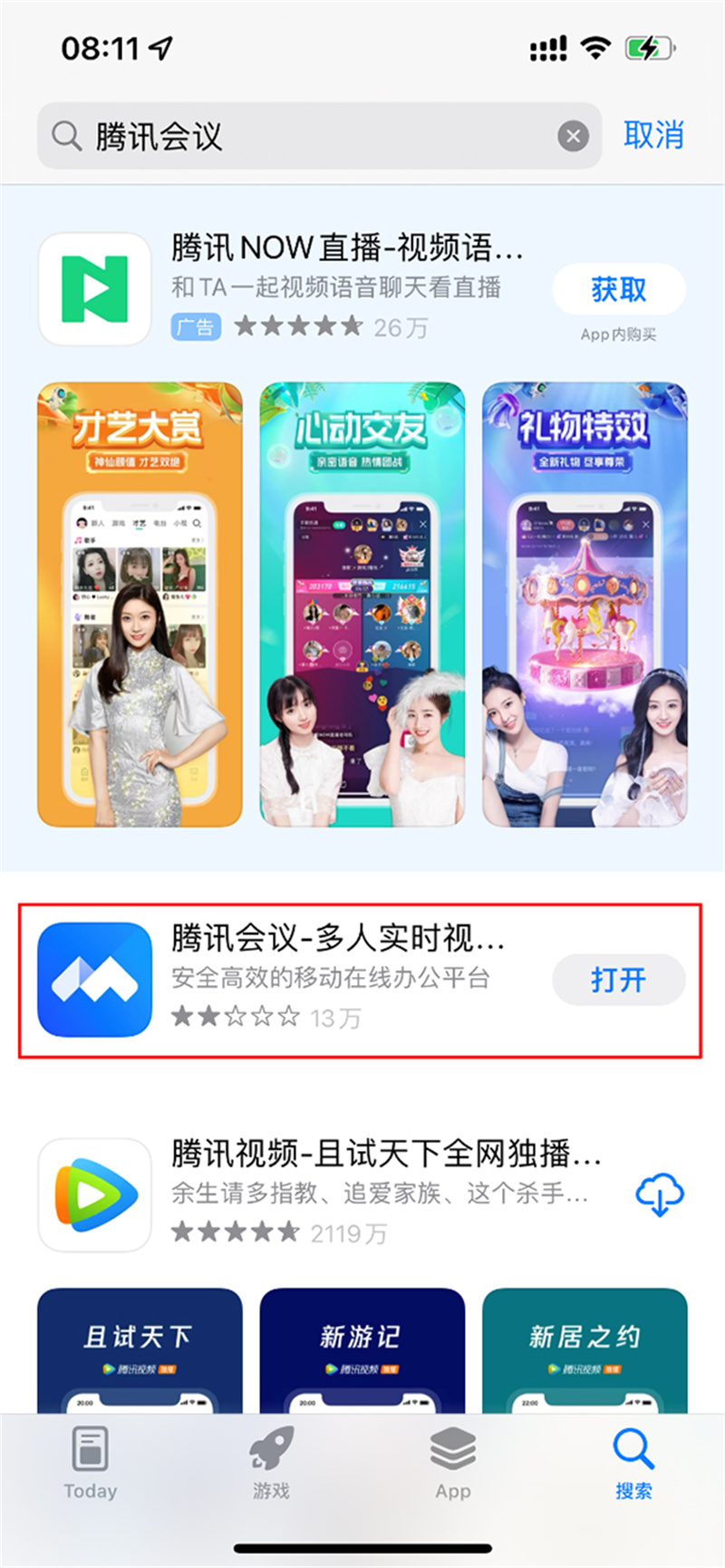725x1568 pixels.
Task: View the 且试天下 screenshot preview
Action: [140, 1350]
